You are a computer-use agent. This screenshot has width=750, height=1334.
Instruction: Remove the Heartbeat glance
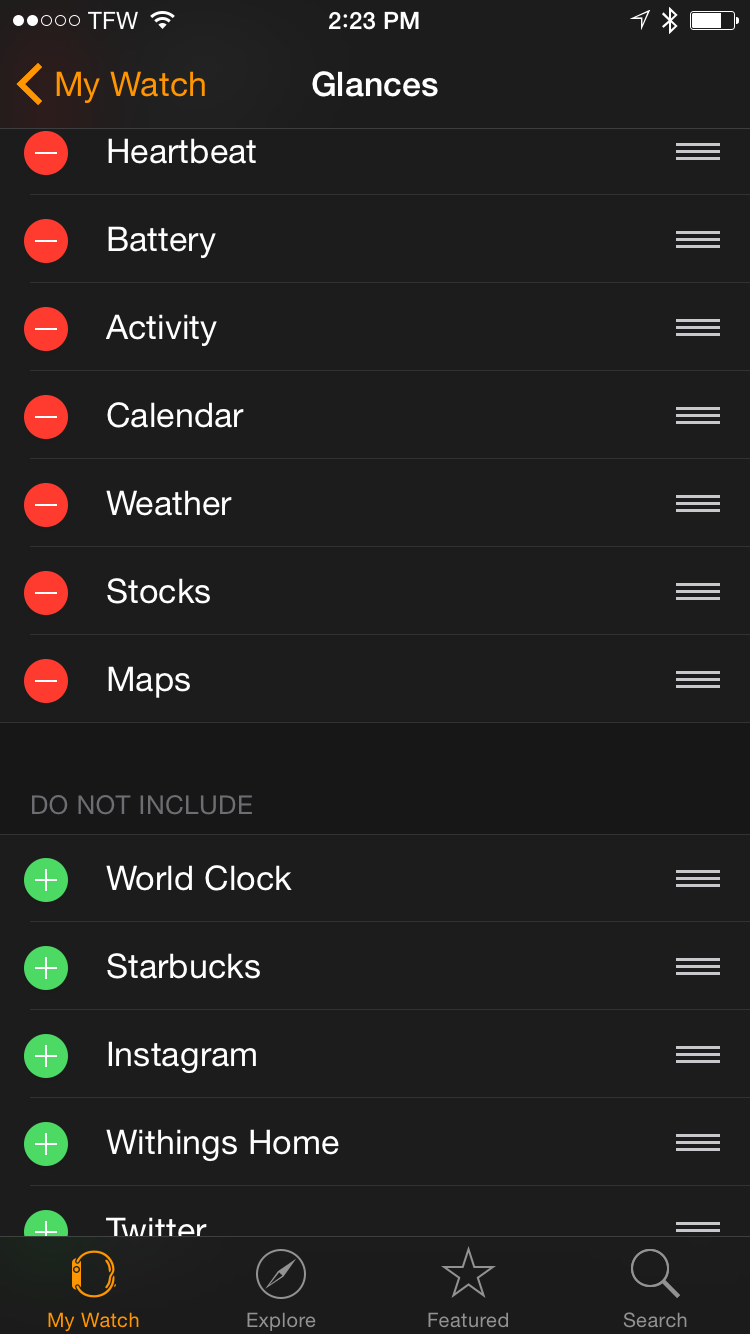46,152
